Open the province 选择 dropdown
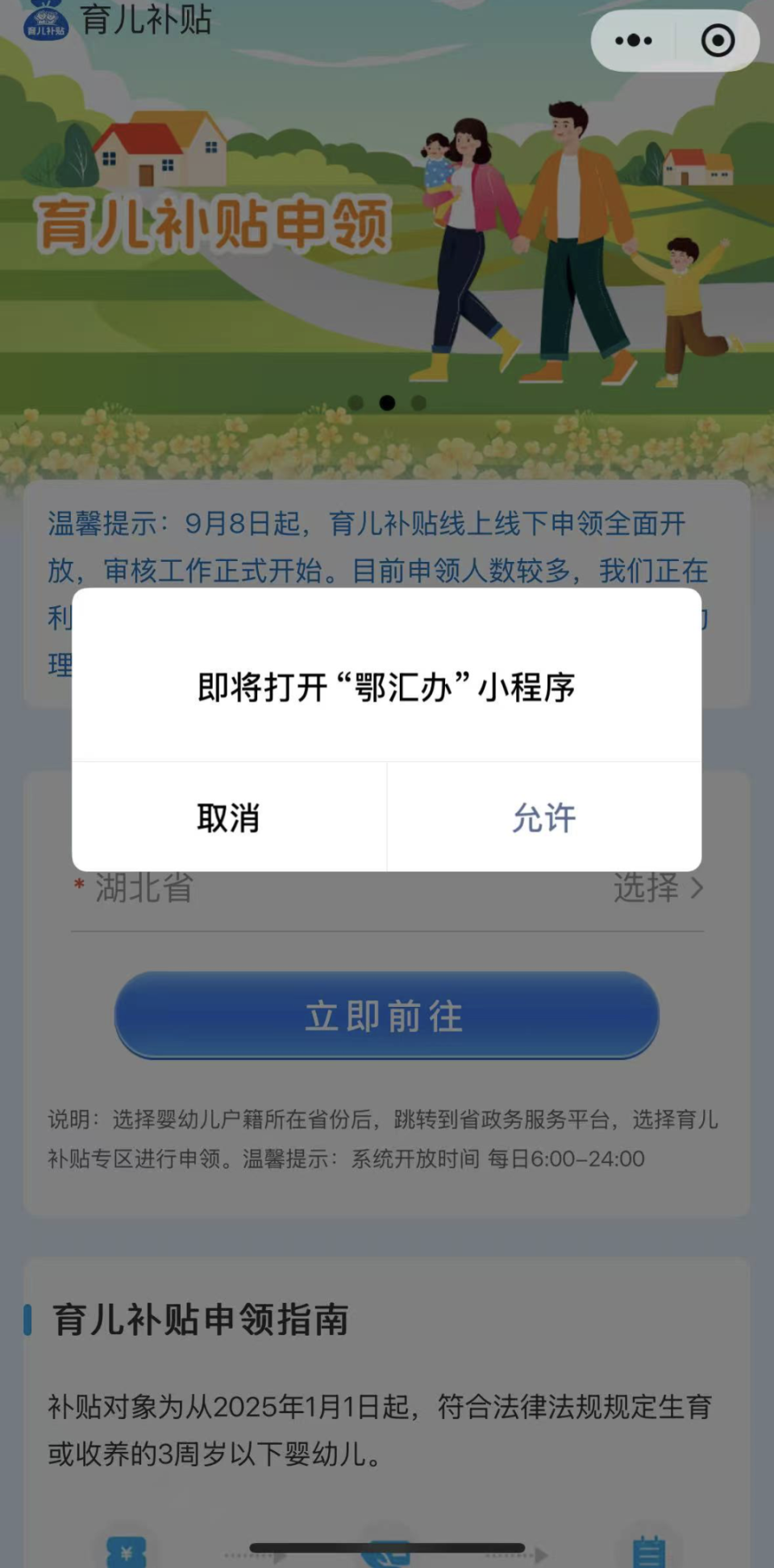Viewport: 774px width, 1568px height. click(x=645, y=889)
